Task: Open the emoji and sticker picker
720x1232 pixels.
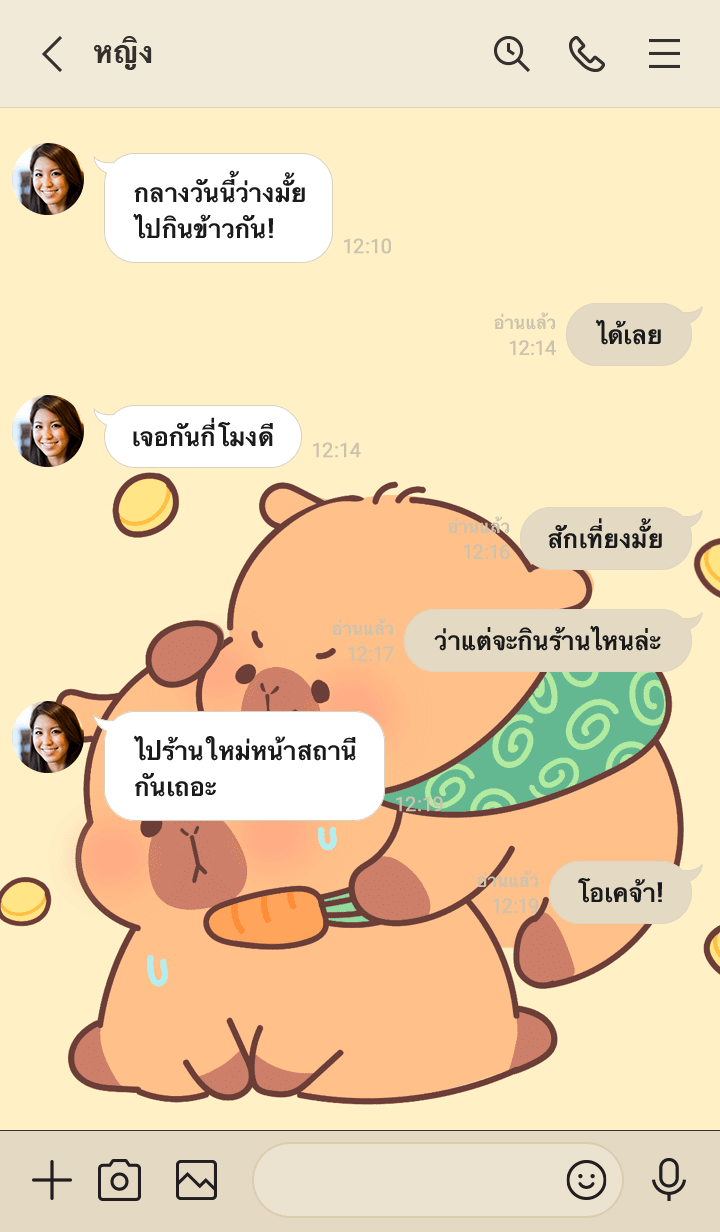Action: [586, 1181]
